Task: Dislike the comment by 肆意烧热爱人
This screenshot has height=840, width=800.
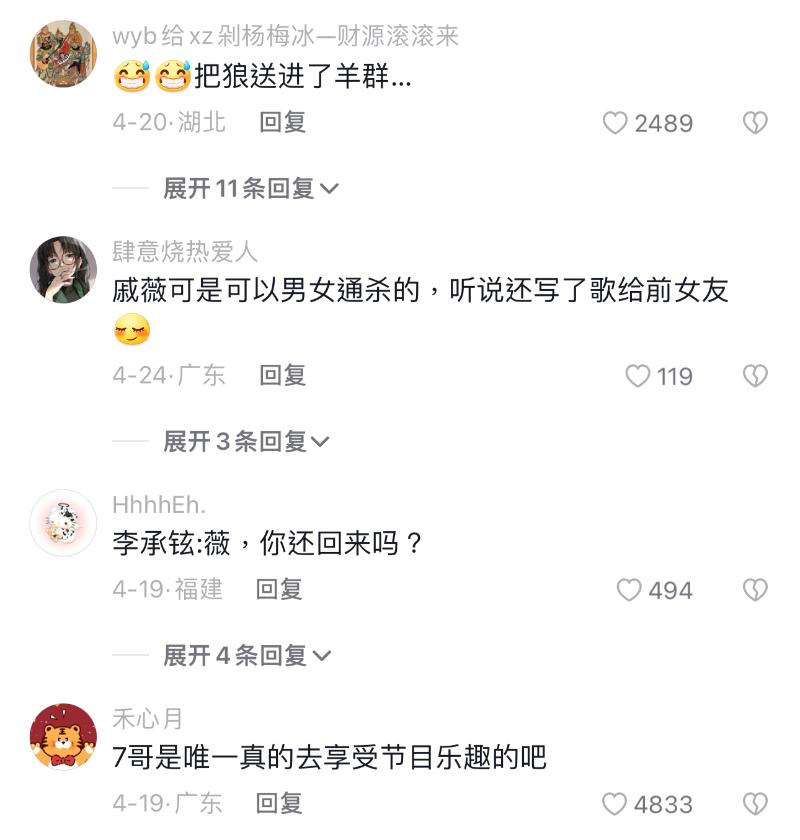Action: pos(754,376)
